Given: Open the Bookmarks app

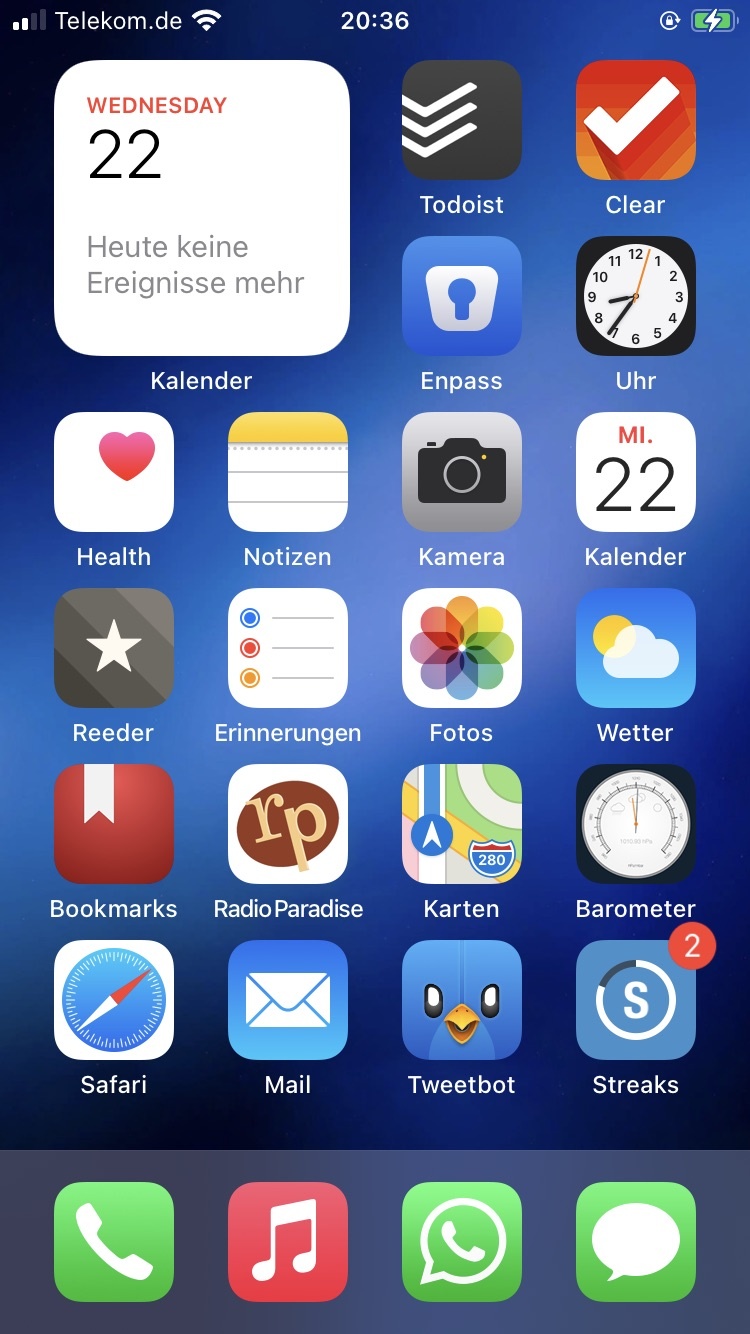Looking at the screenshot, I should point(114,824).
